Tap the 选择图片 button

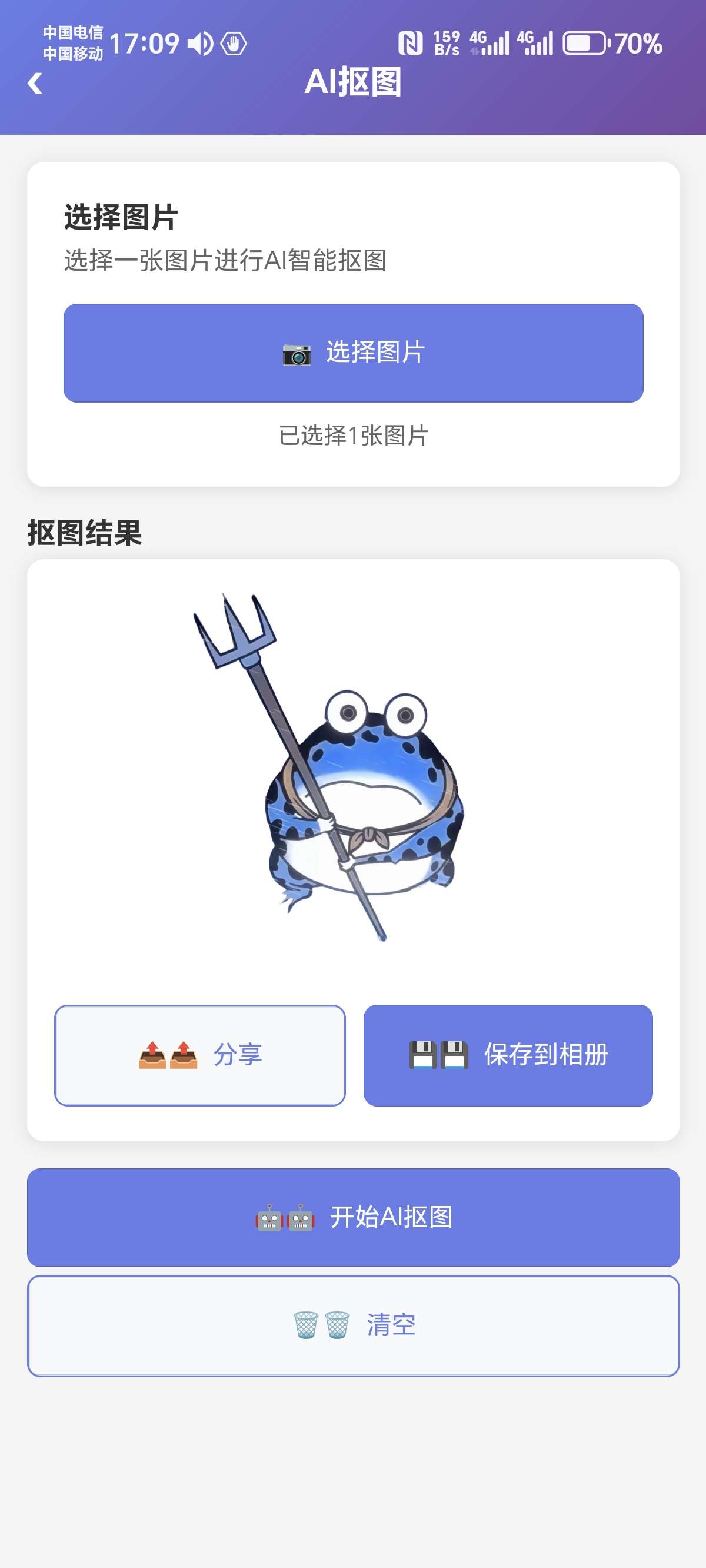click(x=353, y=353)
